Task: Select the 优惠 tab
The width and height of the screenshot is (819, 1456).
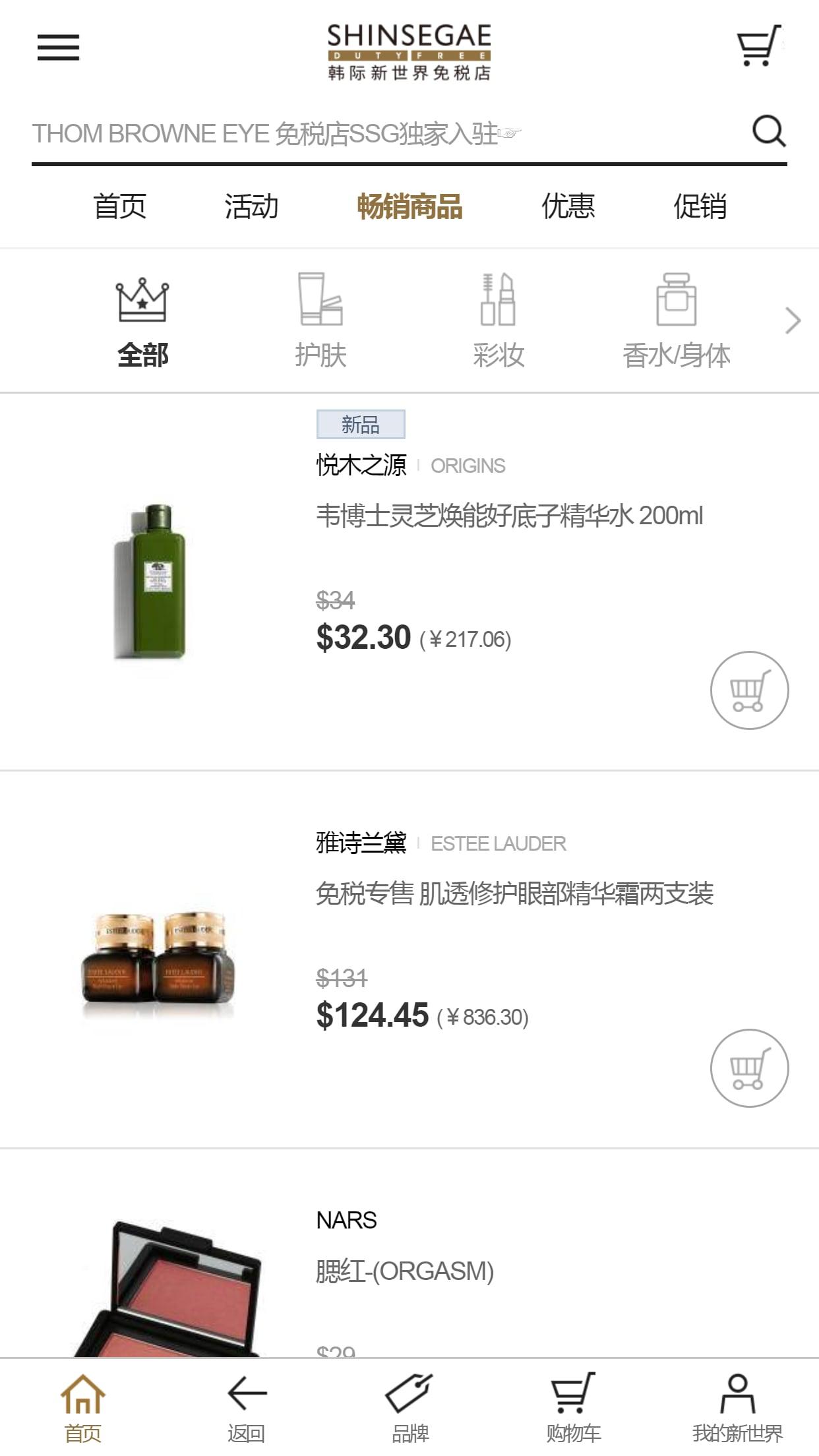Action: [x=568, y=206]
